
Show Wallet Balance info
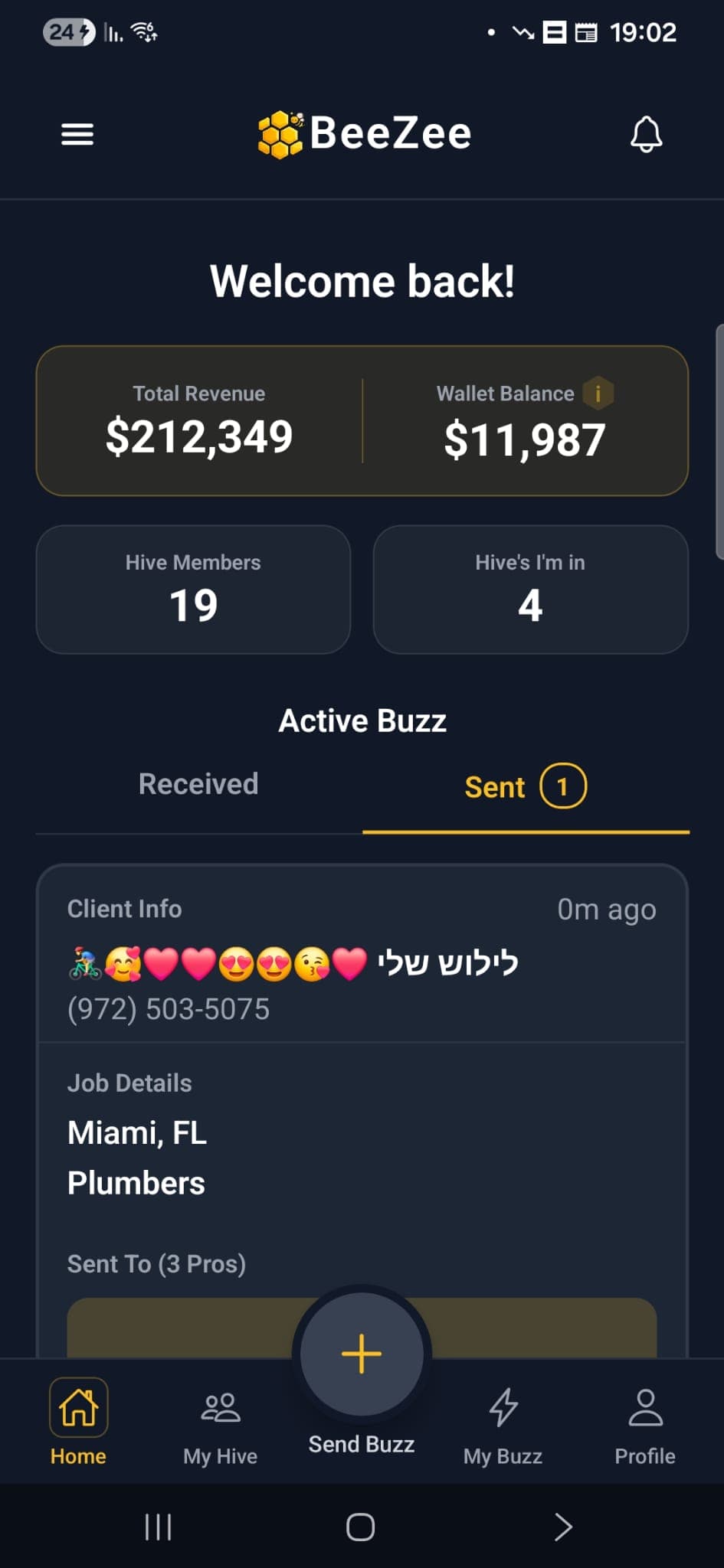coord(598,394)
